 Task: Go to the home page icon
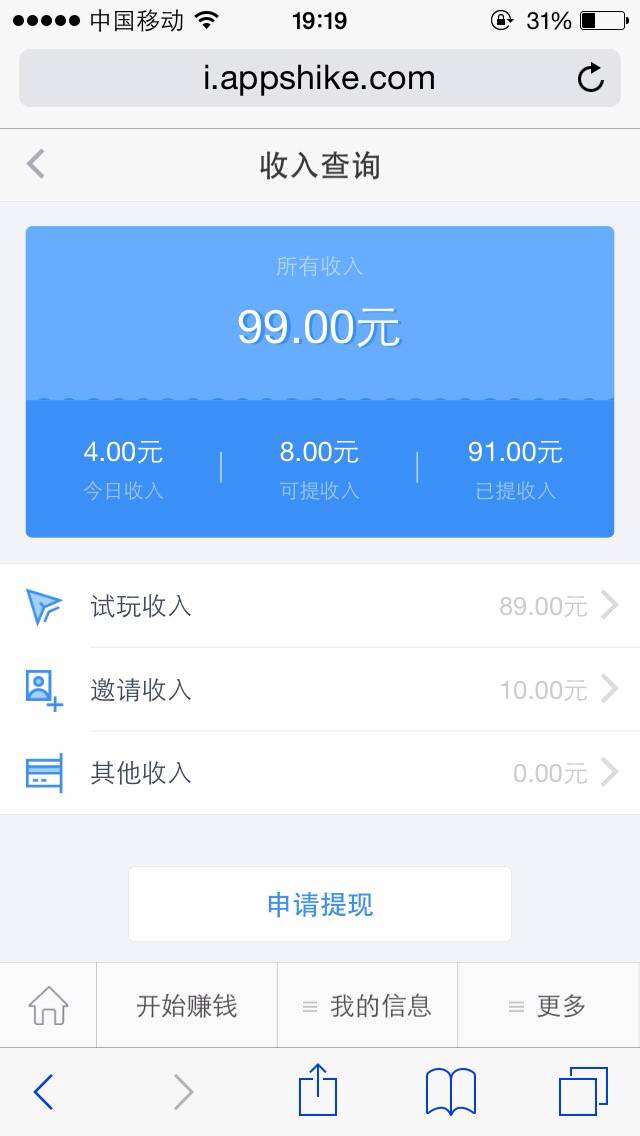coord(48,1005)
